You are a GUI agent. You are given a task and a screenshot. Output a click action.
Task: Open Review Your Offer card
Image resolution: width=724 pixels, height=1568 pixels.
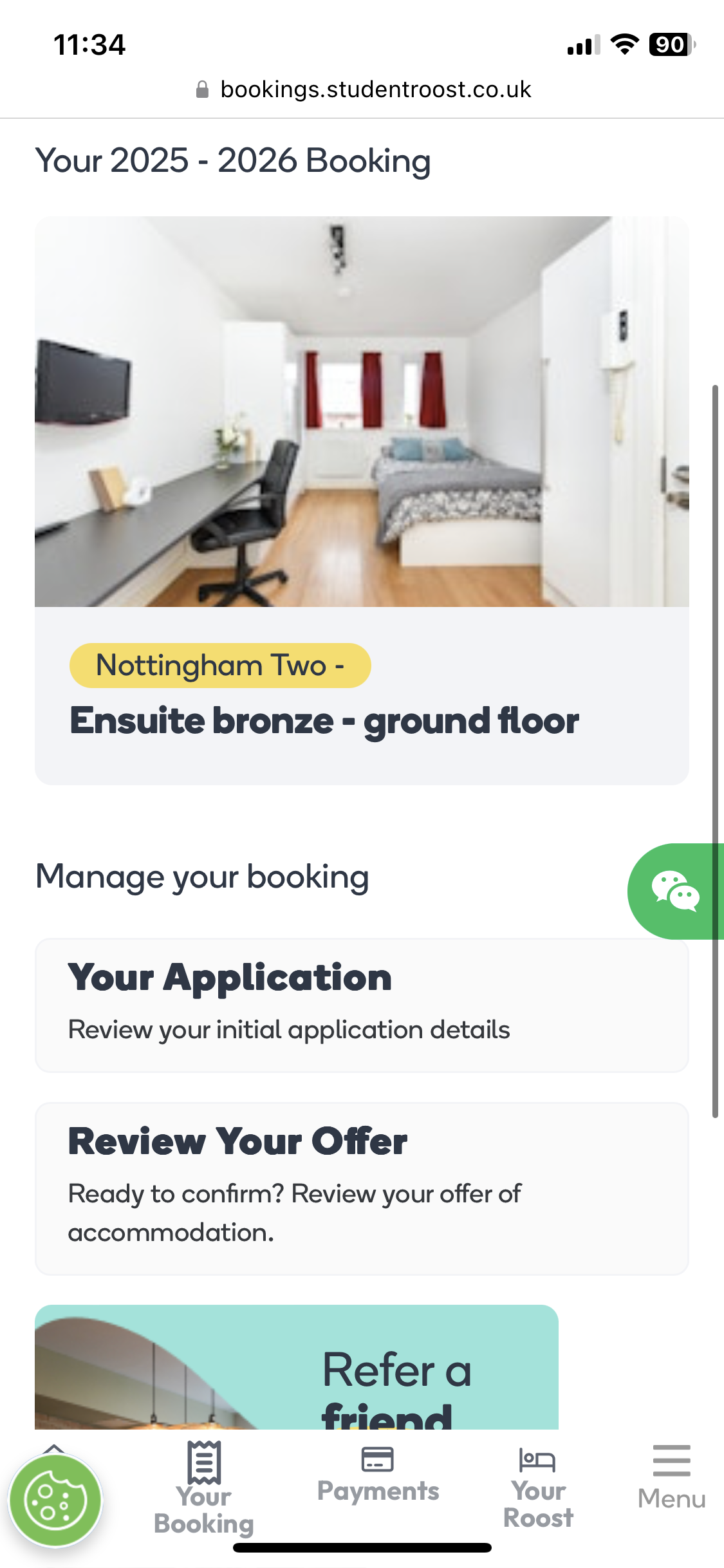click(x=362, y=1188)
